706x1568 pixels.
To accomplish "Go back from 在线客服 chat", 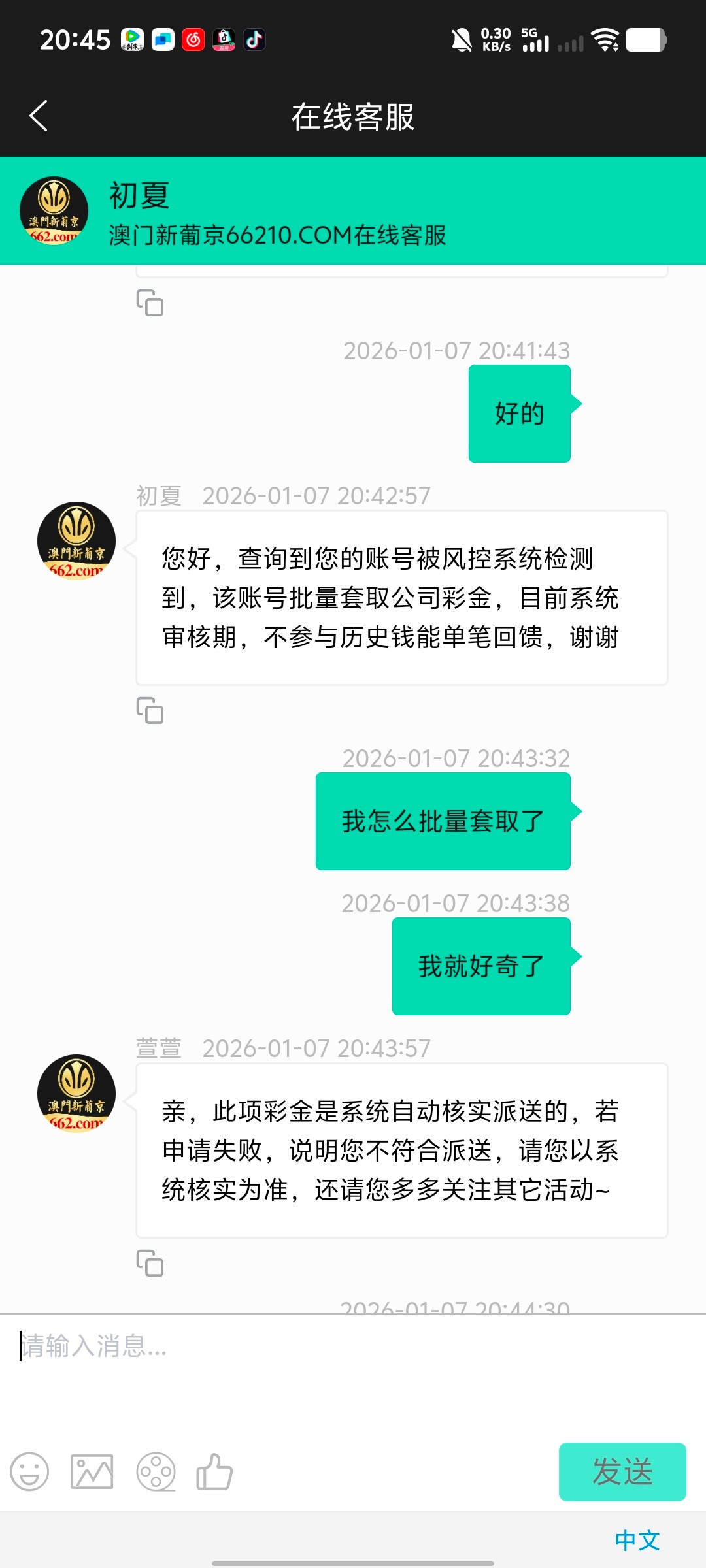I will coord(39,116).
